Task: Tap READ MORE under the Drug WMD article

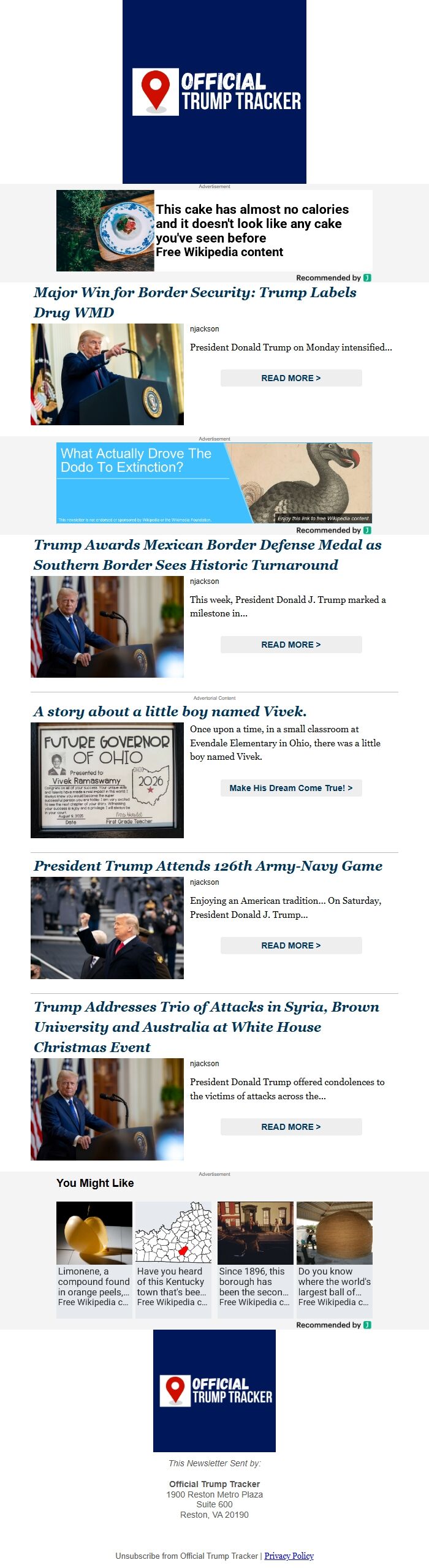Action: pos(290,378)
